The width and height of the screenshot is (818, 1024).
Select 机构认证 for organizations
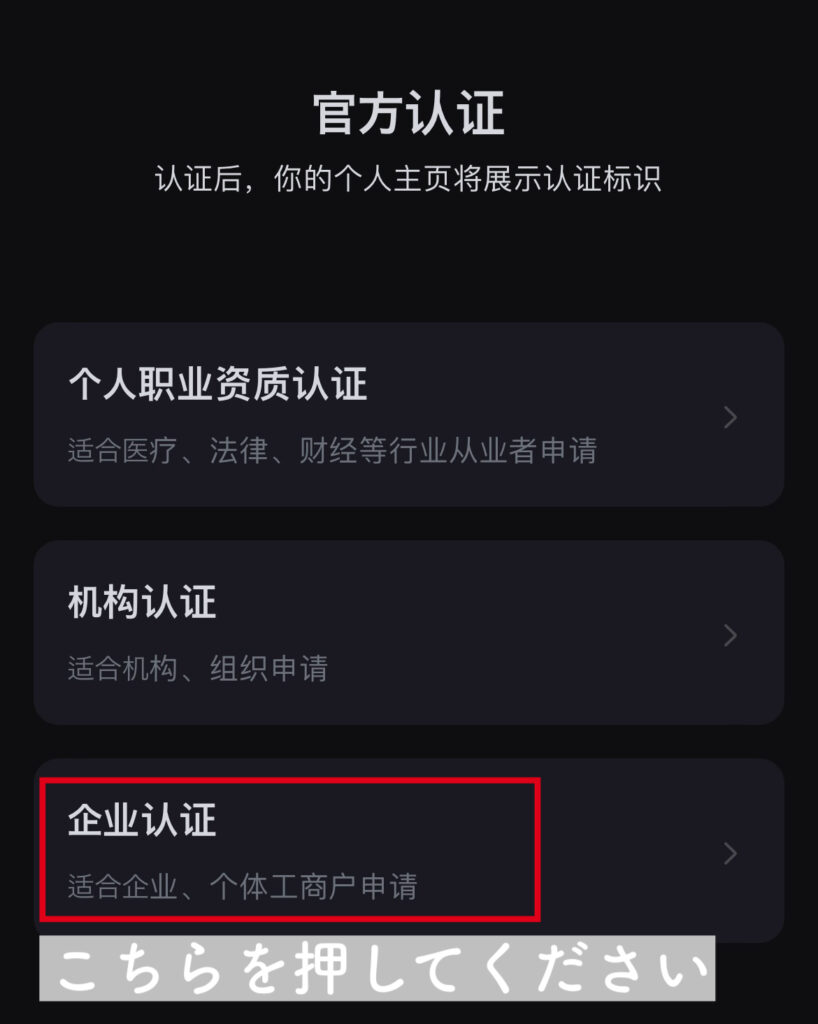pyautogui.click(x=408, y=632)
